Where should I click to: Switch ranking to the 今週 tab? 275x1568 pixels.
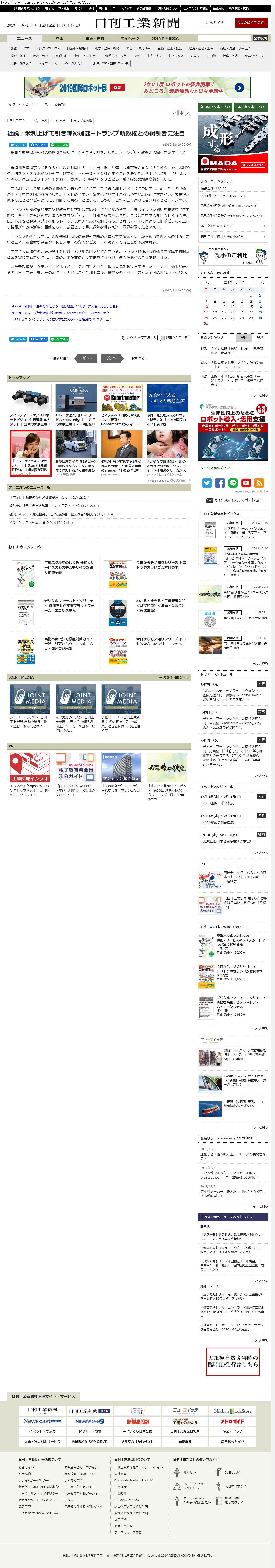click(260, 337)
